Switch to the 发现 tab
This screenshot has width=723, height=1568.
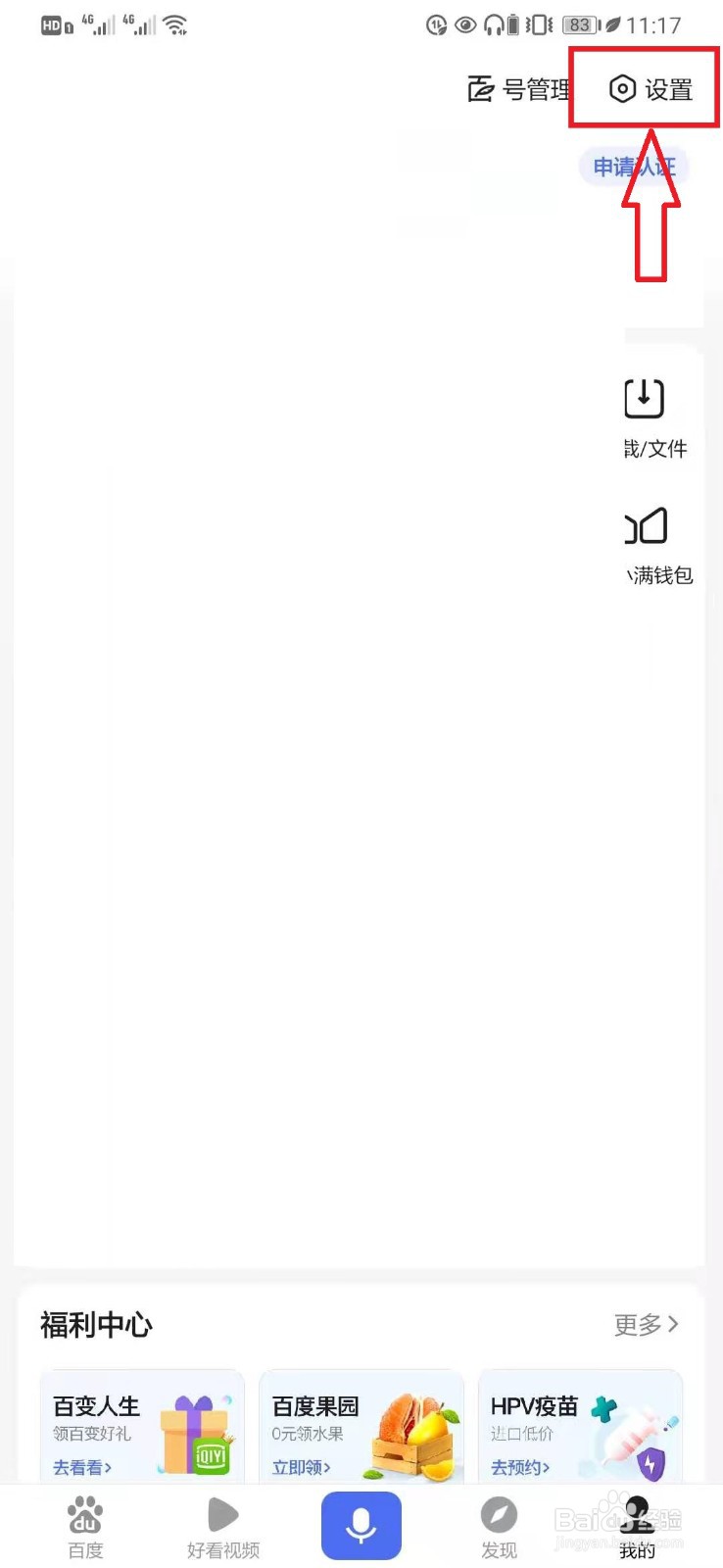pos(499,1524)
